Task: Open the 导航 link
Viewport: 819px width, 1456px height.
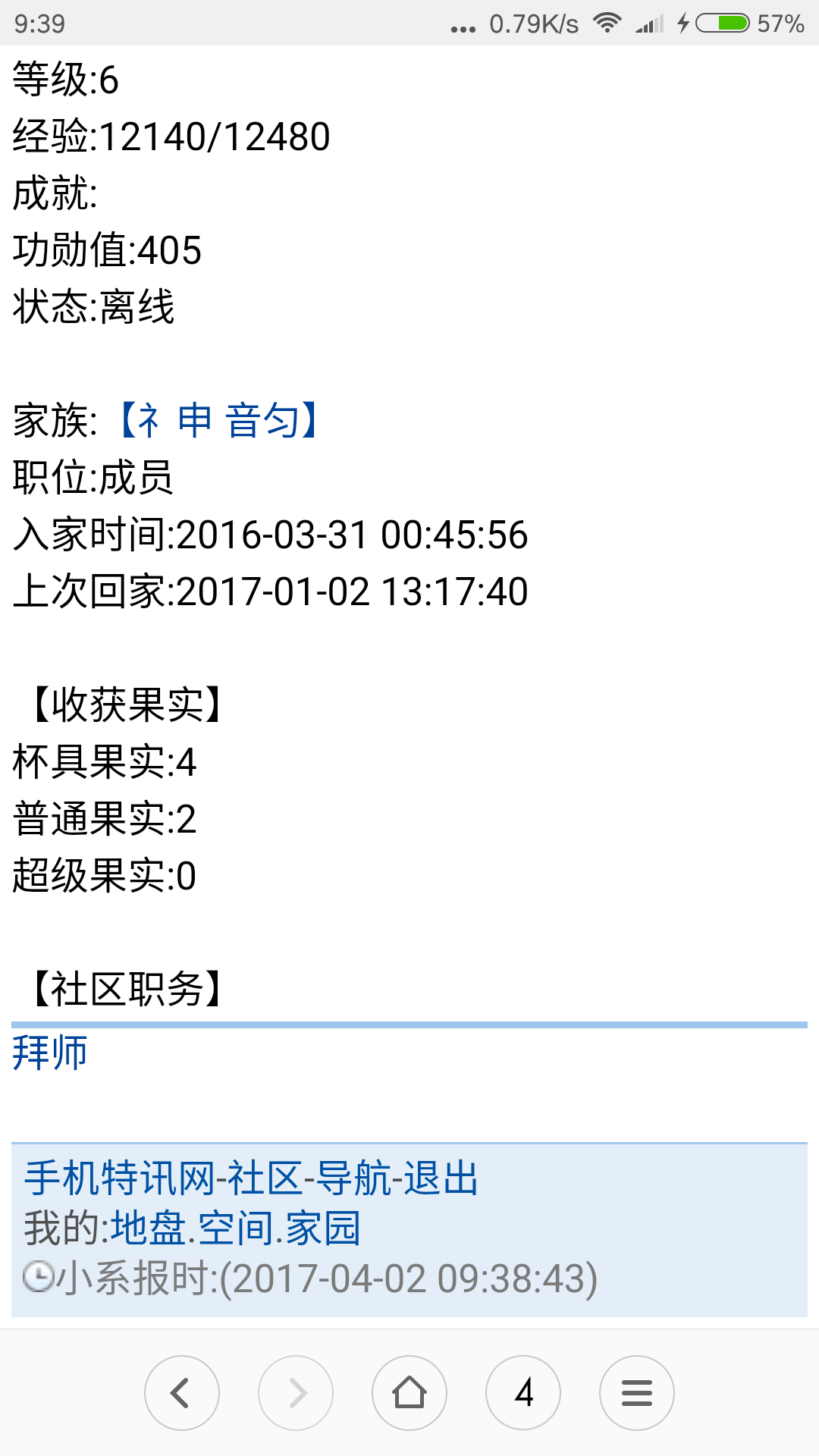Action: [x=353, y=1178]
